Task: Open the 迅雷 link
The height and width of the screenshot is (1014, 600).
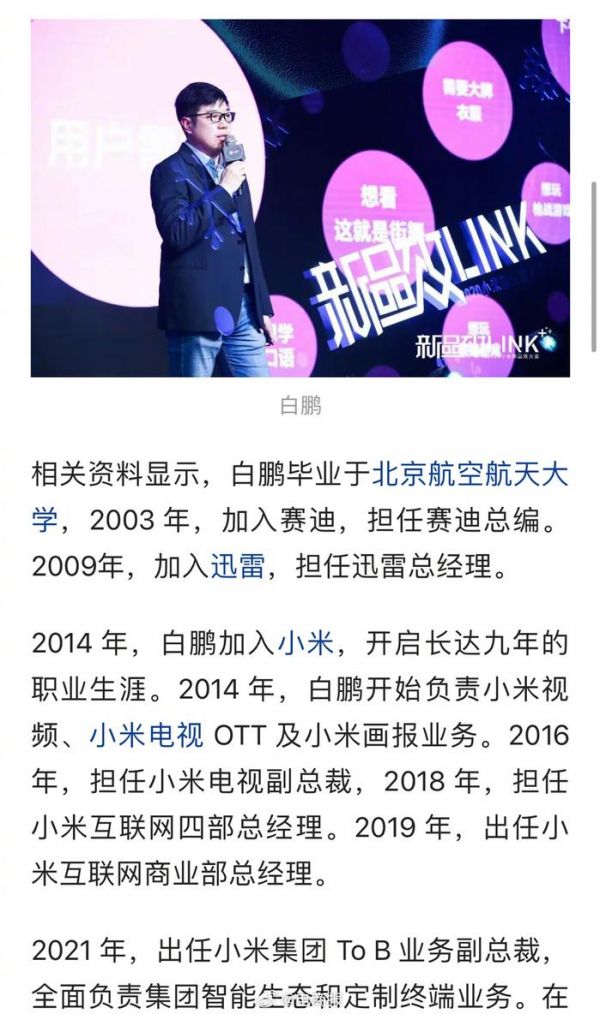Action: (237, 567)
